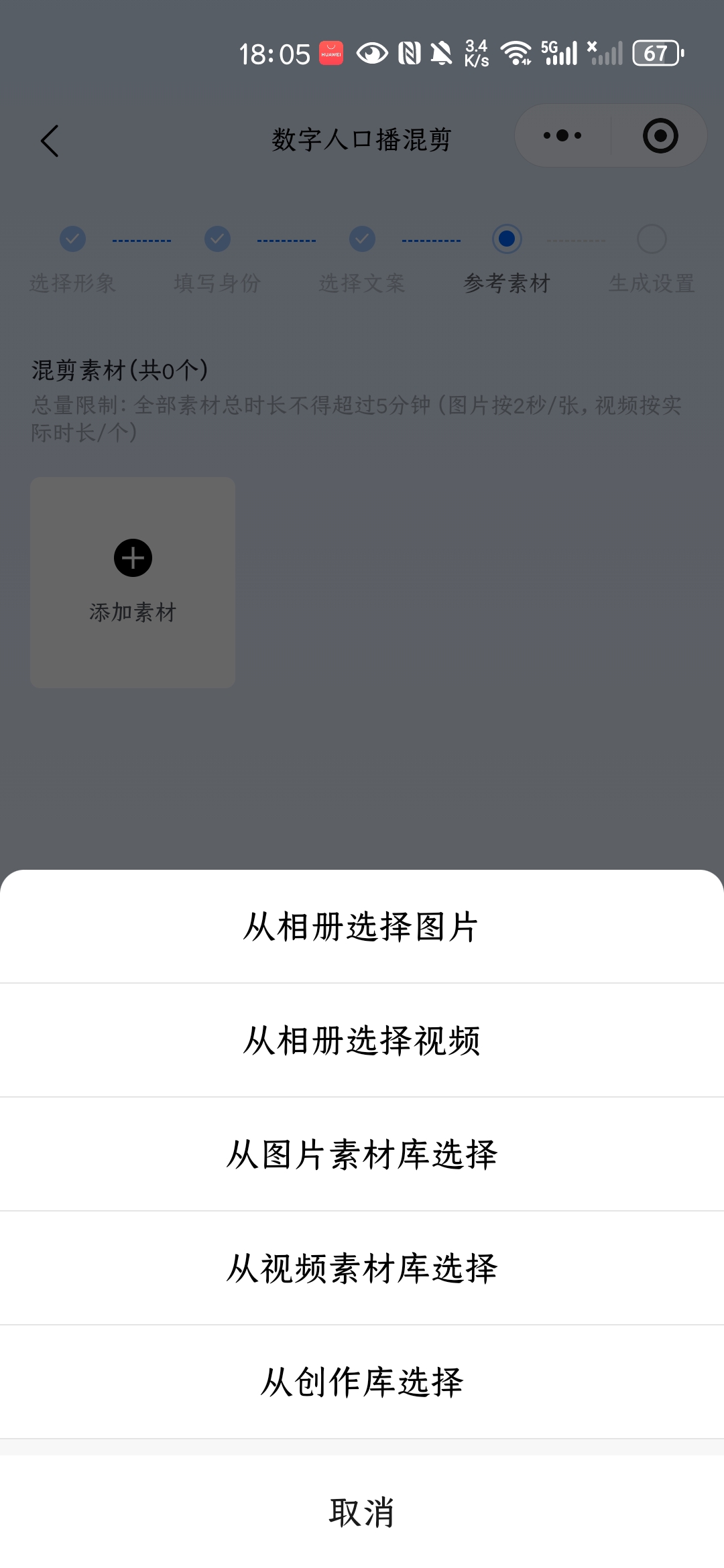Image resolution: width=724 pixels, height=1568 pixels.
Task: Open 从视频素材库选择 option
Action: 362,1268
